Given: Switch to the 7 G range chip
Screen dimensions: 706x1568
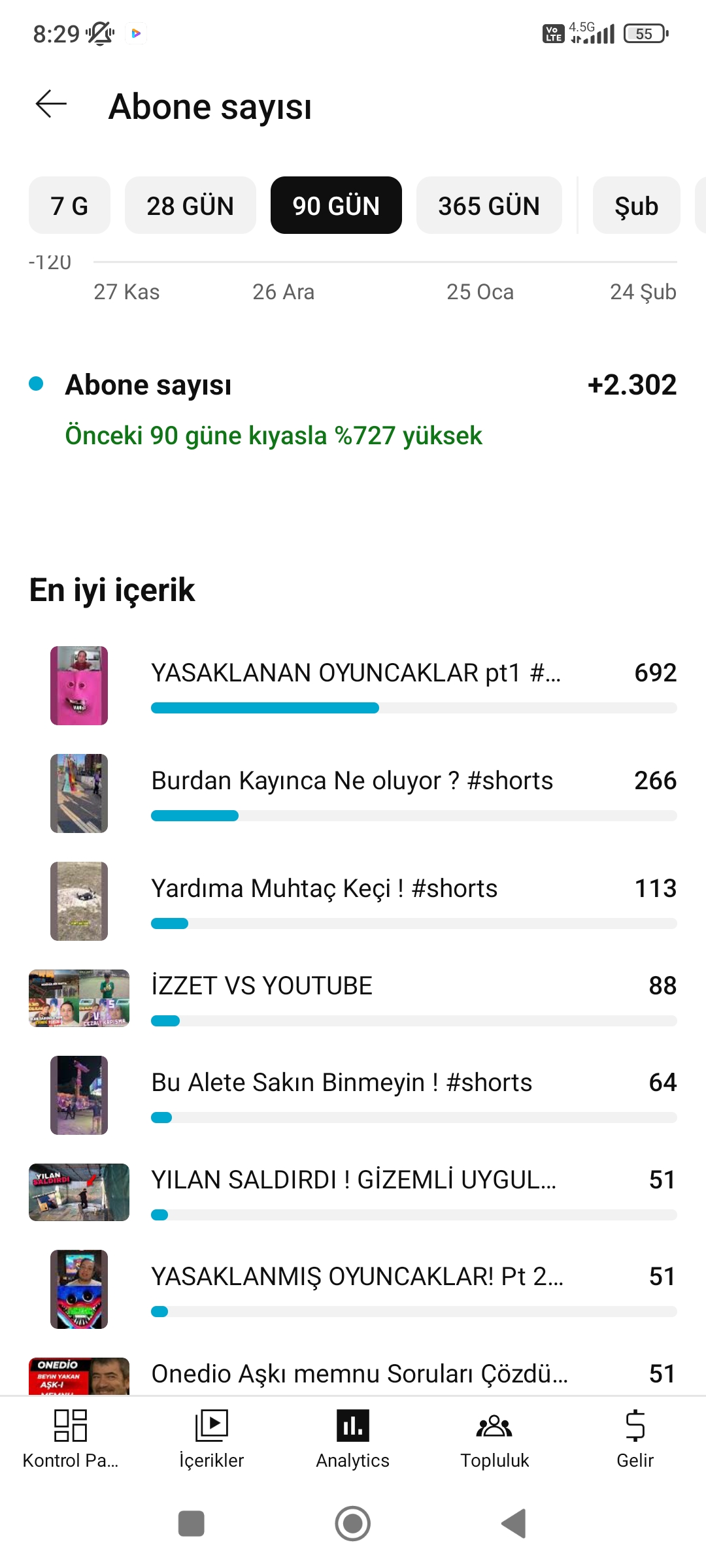Looking at the screenshot, I should [69, 206].
